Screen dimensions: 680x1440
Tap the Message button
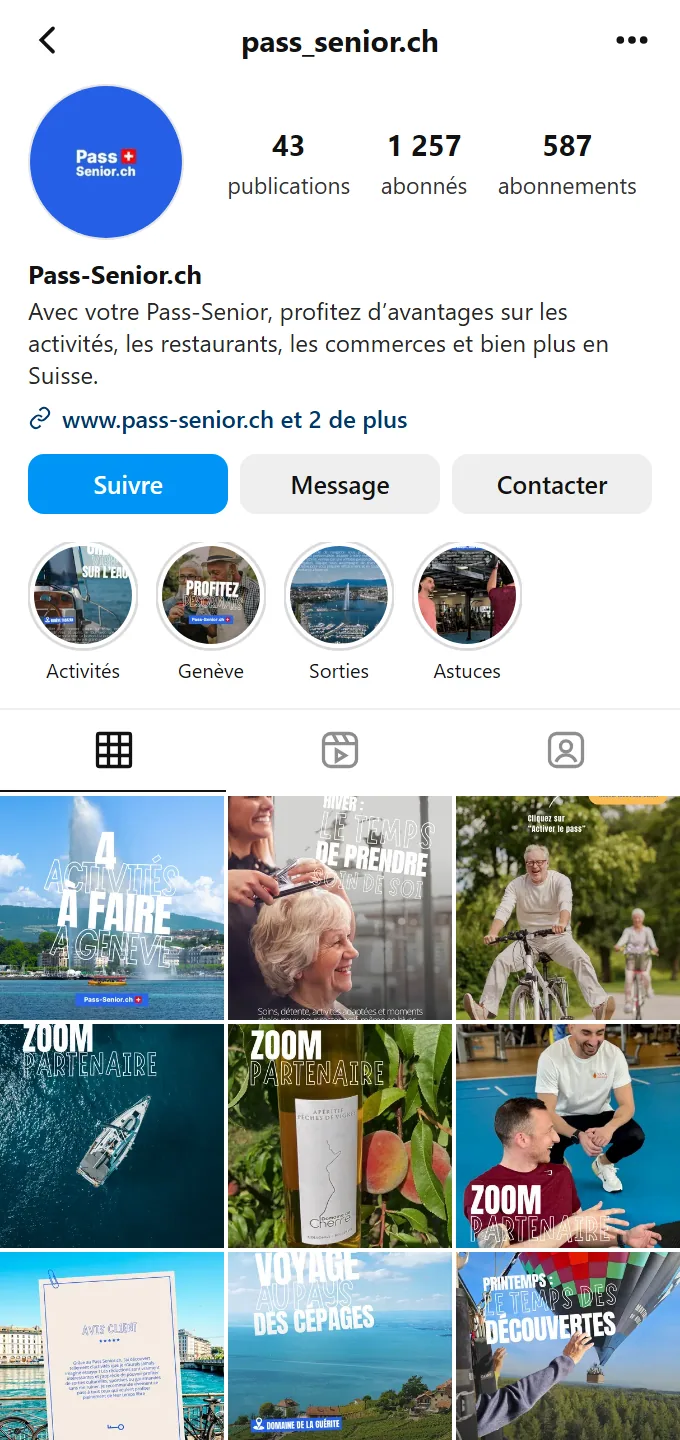click(x=340, y=484)
